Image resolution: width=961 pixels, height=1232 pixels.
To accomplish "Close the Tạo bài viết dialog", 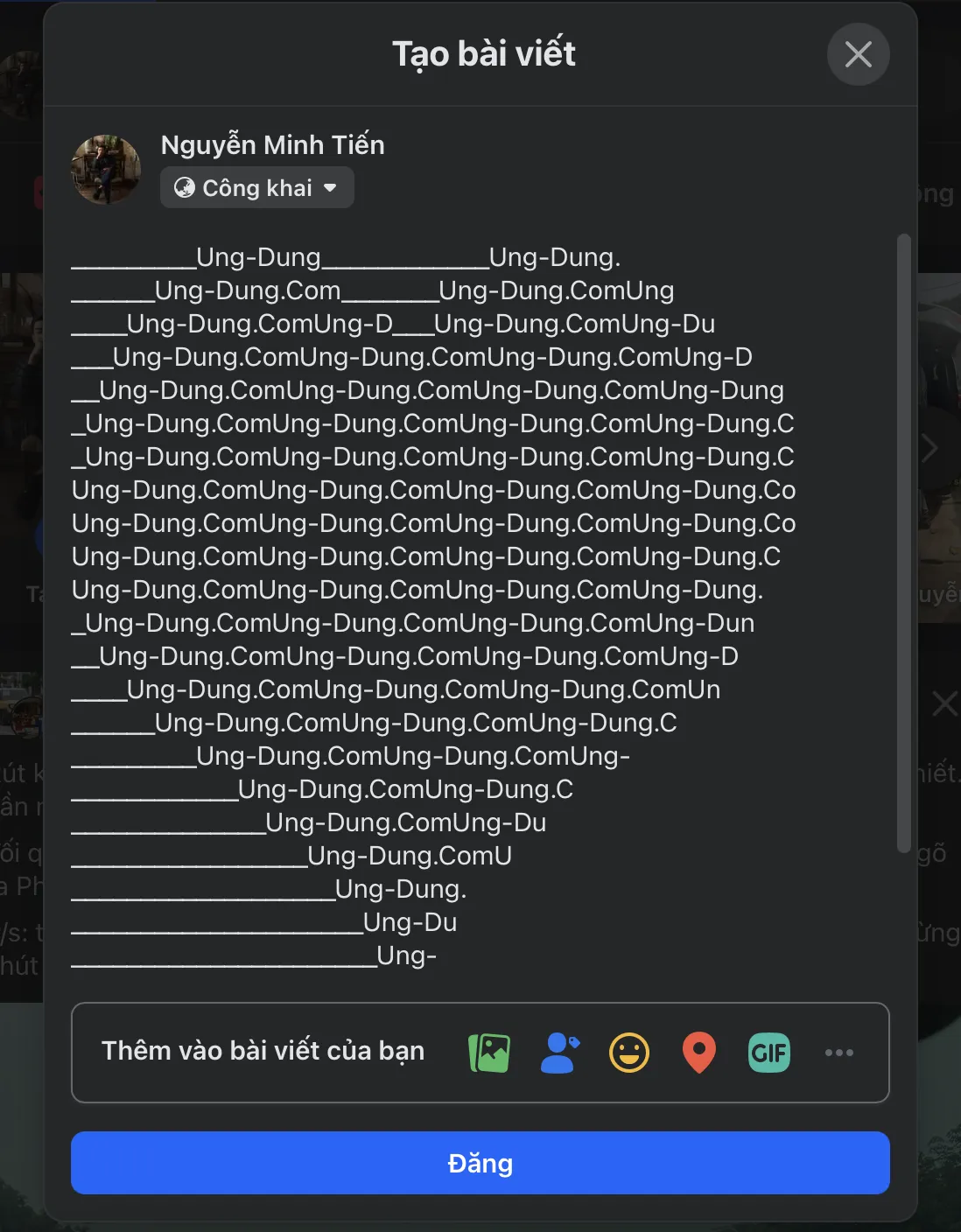I will [858, 54].
